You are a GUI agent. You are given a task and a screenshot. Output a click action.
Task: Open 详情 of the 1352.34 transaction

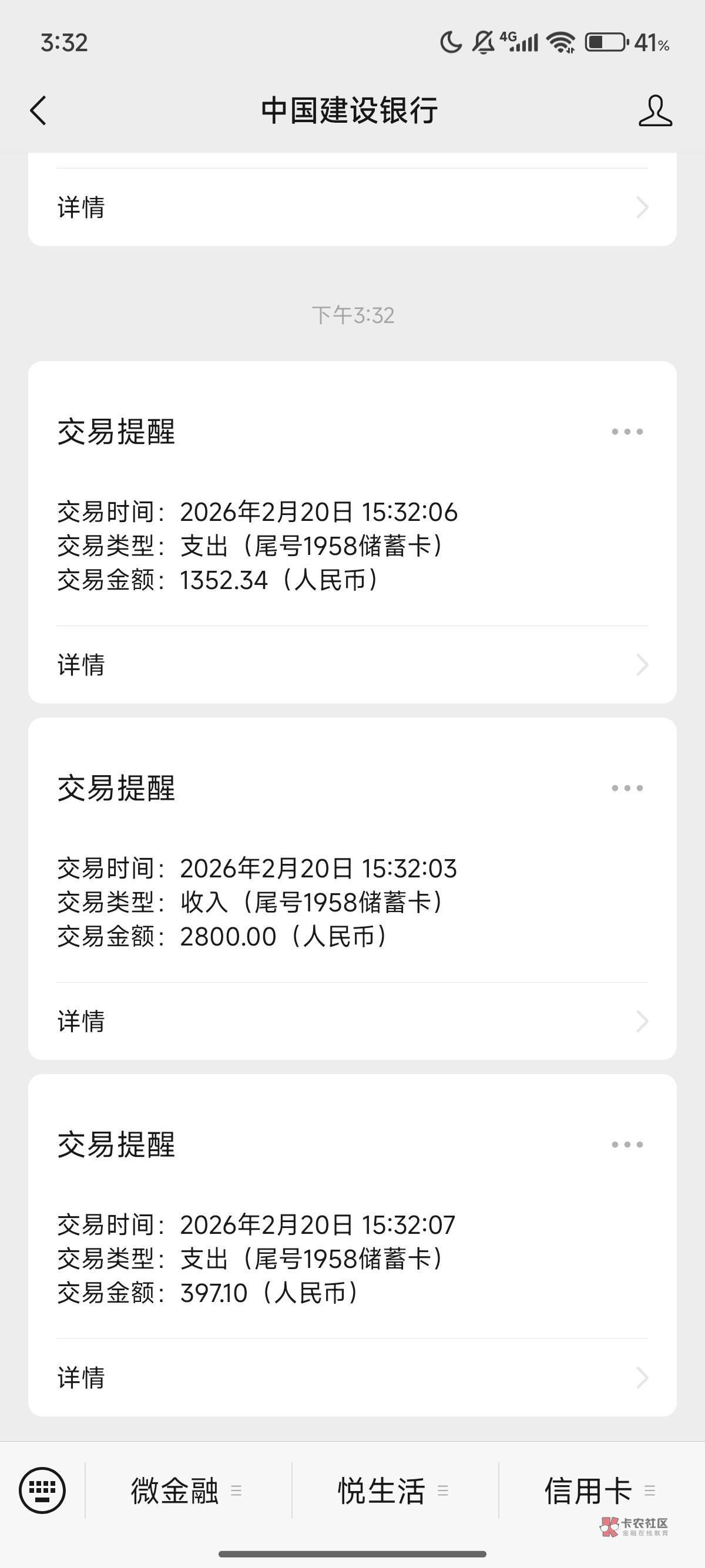(352, 665)
